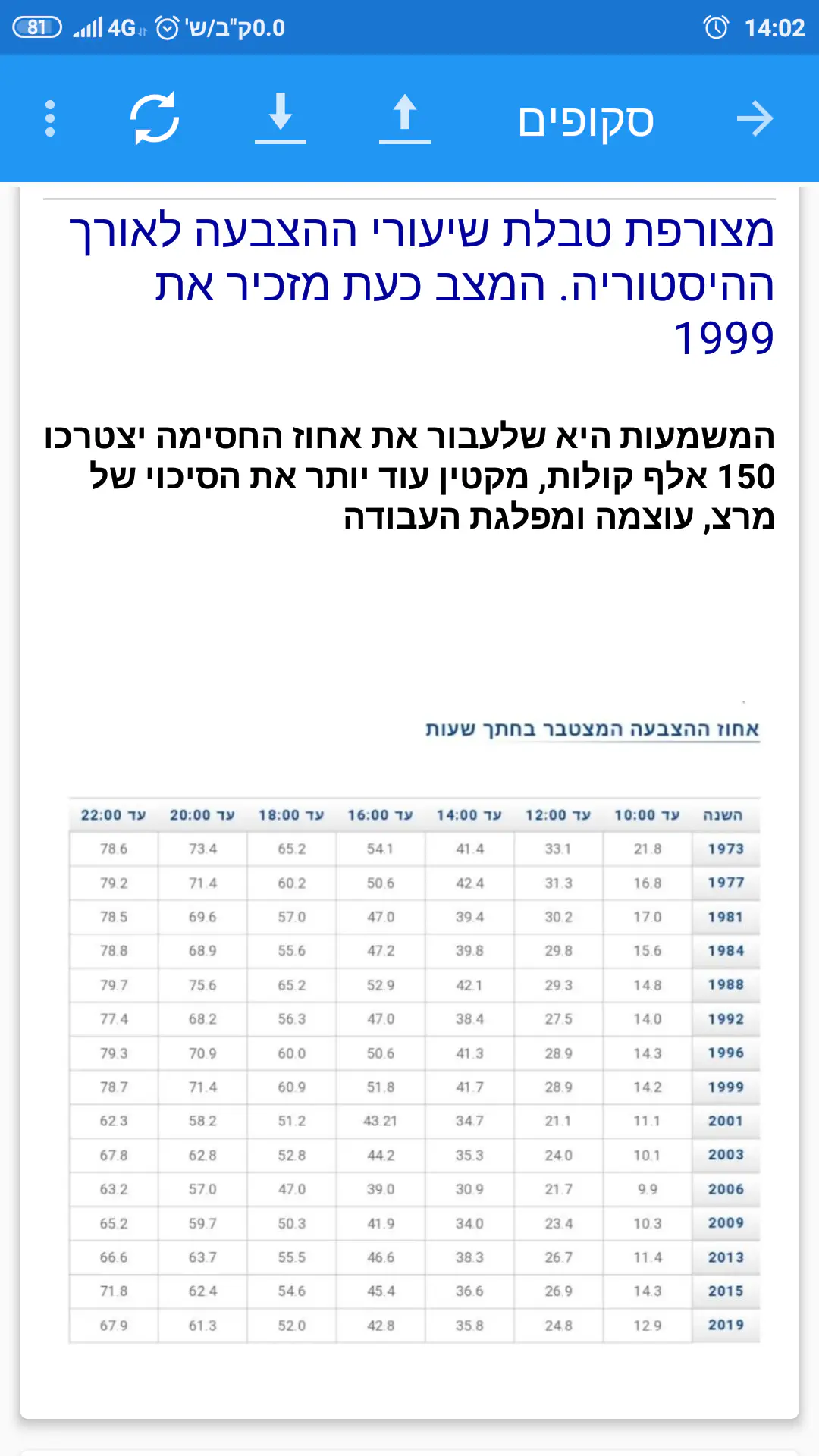
Task: Tap the download arrow icon
Action: click(x=281, y=118)
